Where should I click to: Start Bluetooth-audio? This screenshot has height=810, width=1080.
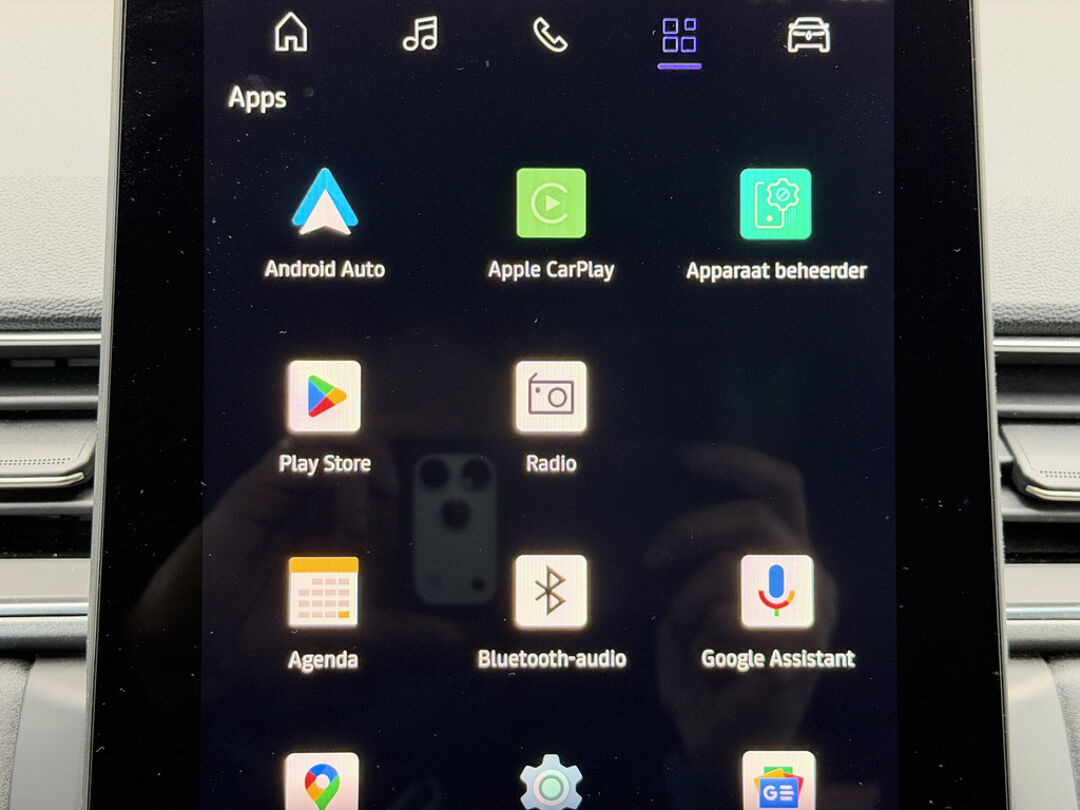click(551, 592)
